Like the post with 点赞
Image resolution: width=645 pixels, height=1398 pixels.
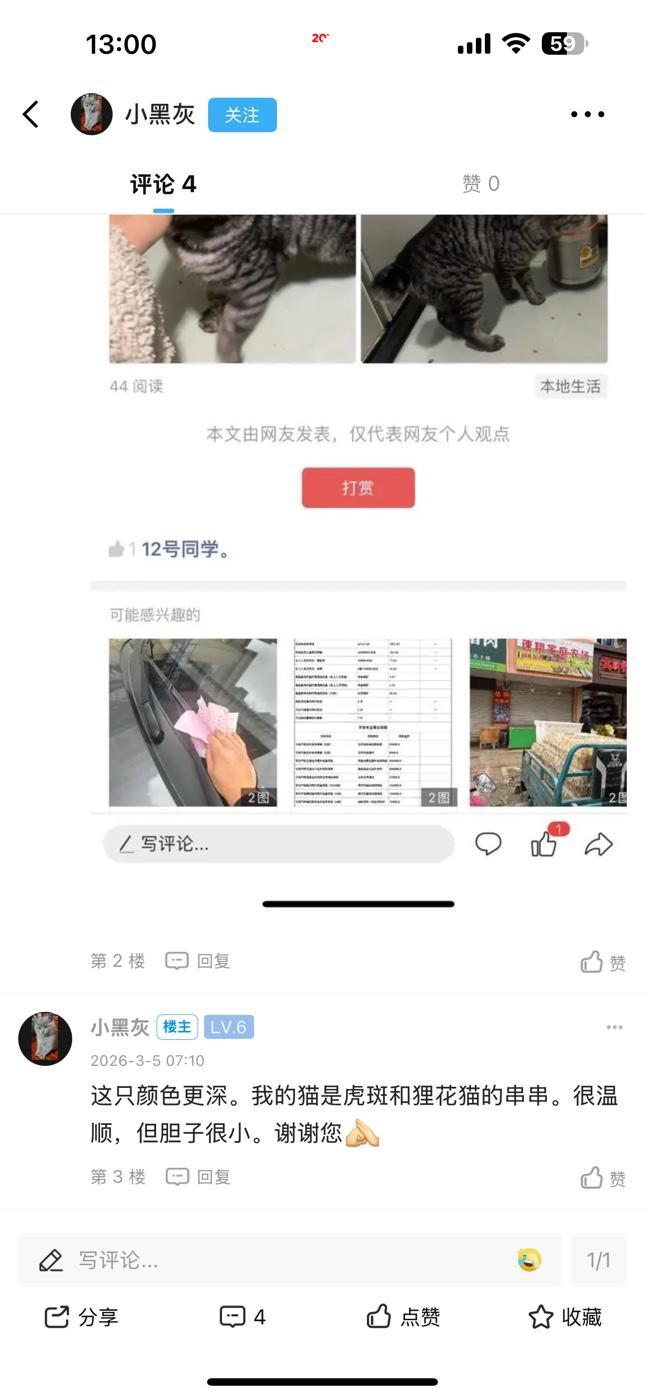pyautogui.click(x=403, y=1317)
